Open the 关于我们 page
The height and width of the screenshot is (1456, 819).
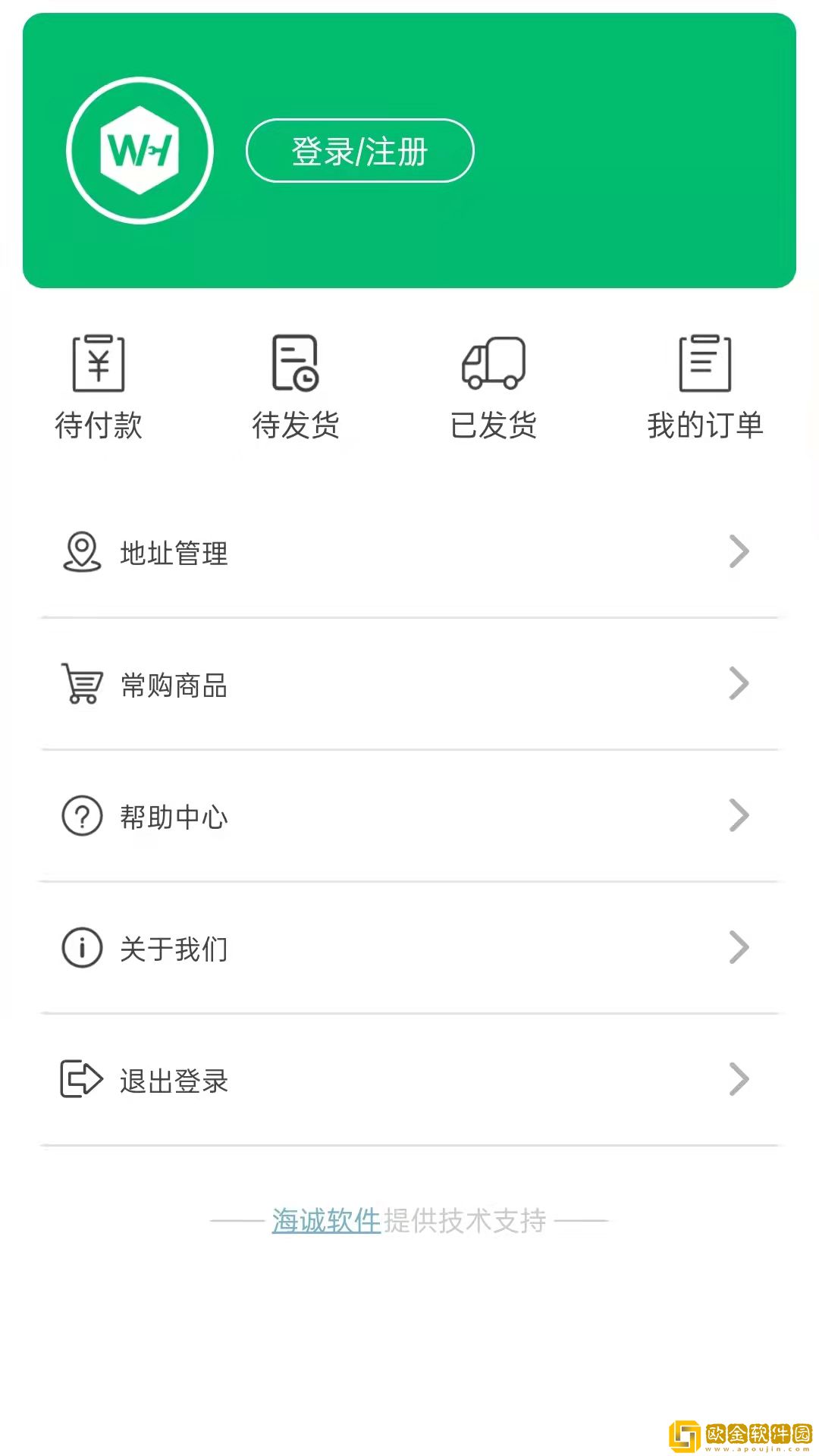[x=409, y=949]
